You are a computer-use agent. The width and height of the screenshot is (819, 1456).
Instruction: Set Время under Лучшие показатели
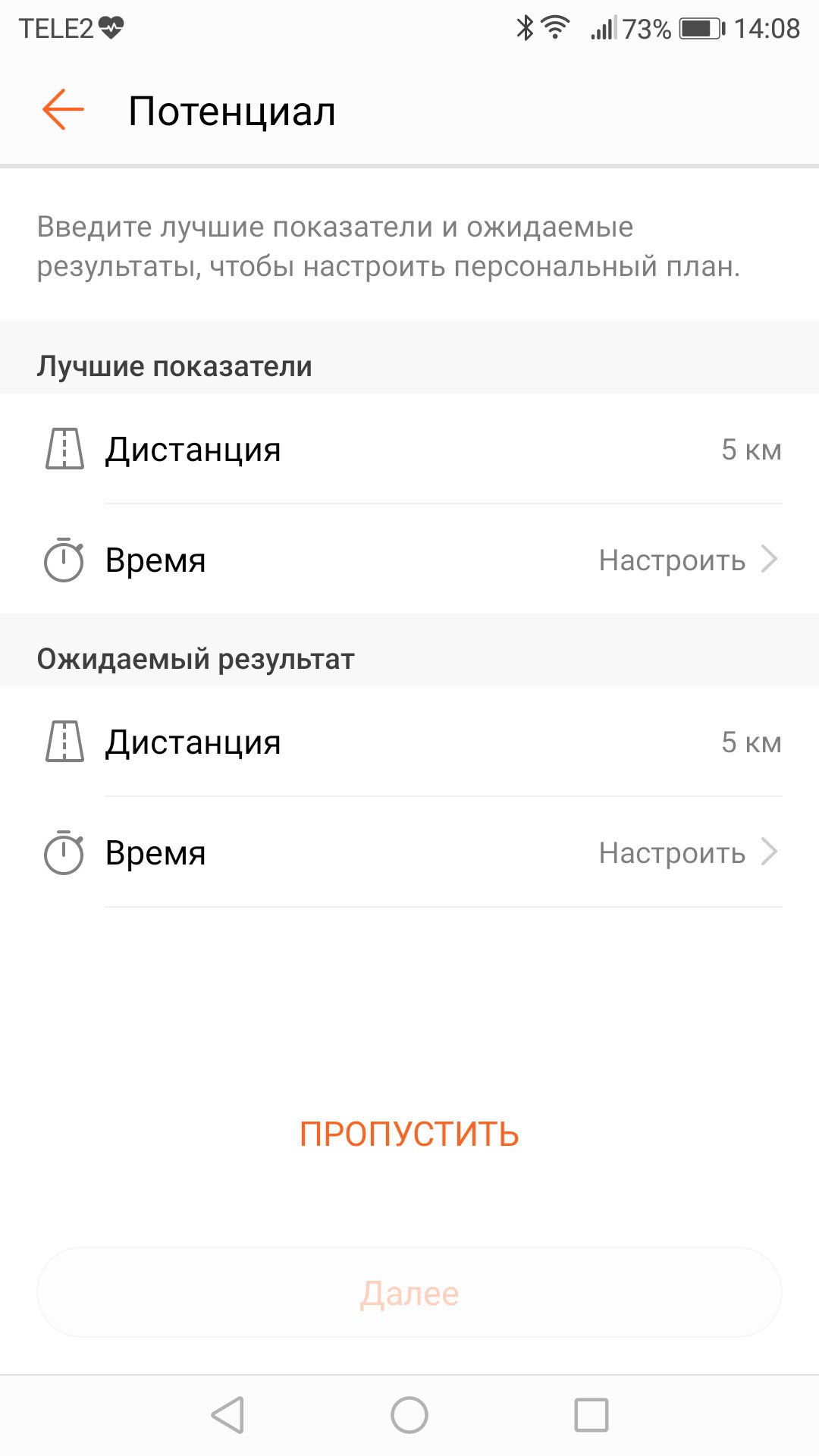(409, 560)
